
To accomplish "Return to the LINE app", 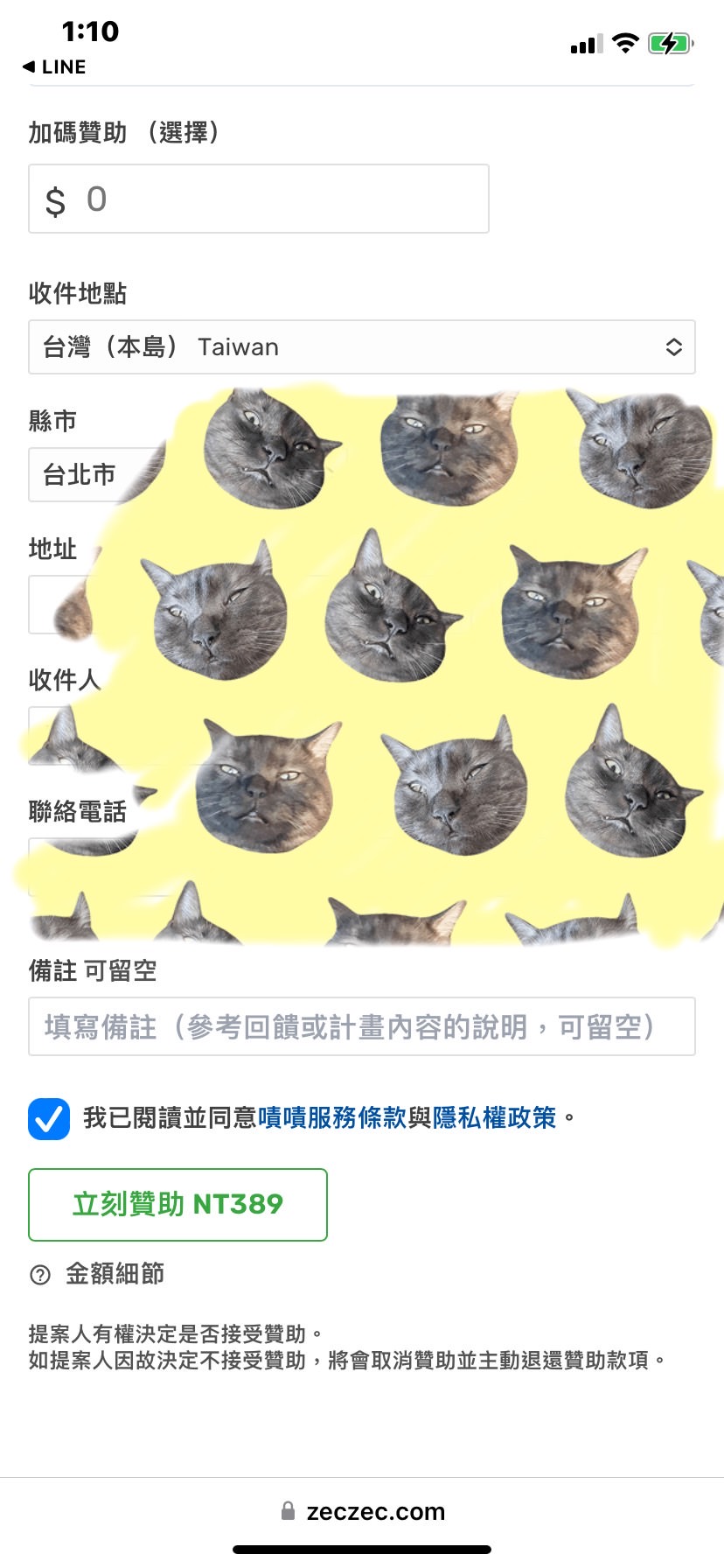I will coord(54,66).
